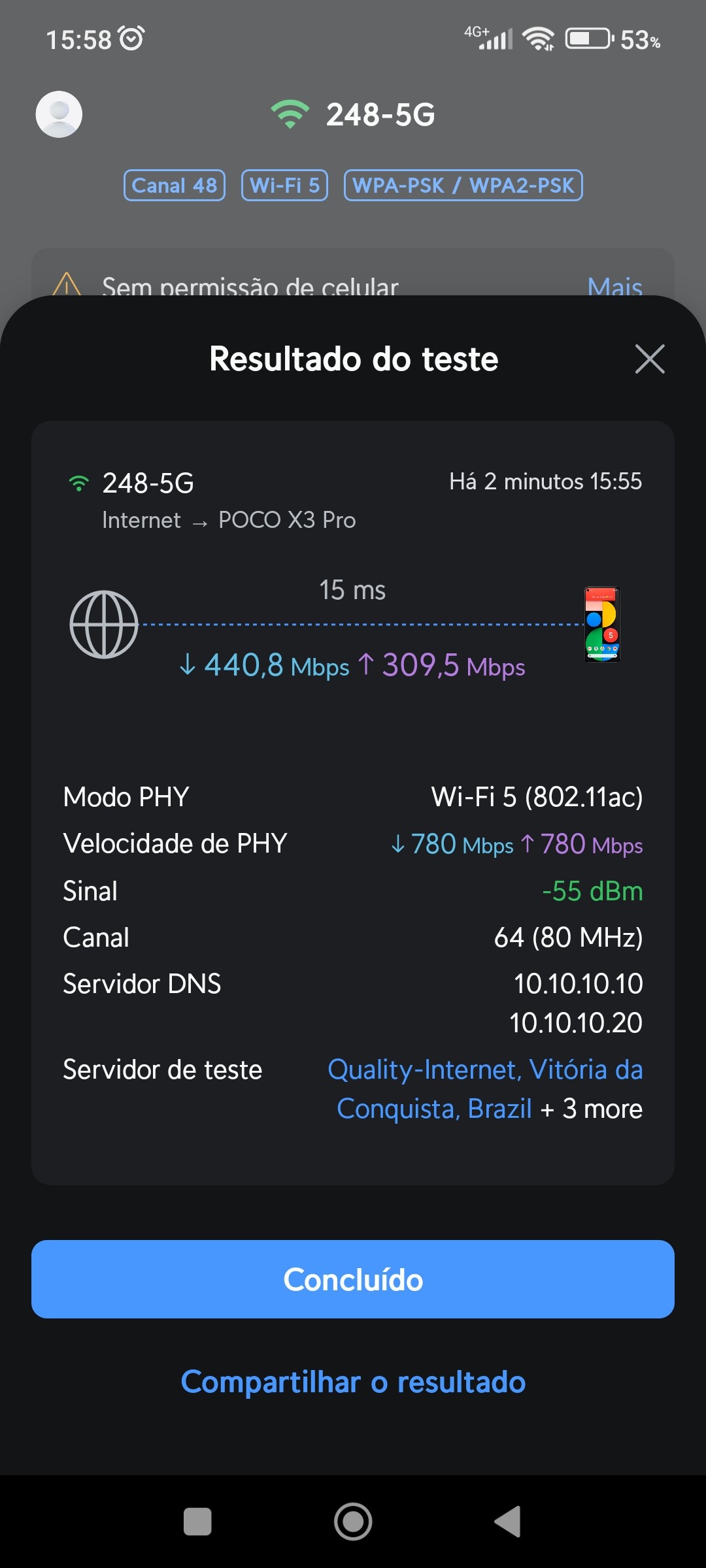
Task: Return to the home screen
Action: click(x=353, y=1522)
